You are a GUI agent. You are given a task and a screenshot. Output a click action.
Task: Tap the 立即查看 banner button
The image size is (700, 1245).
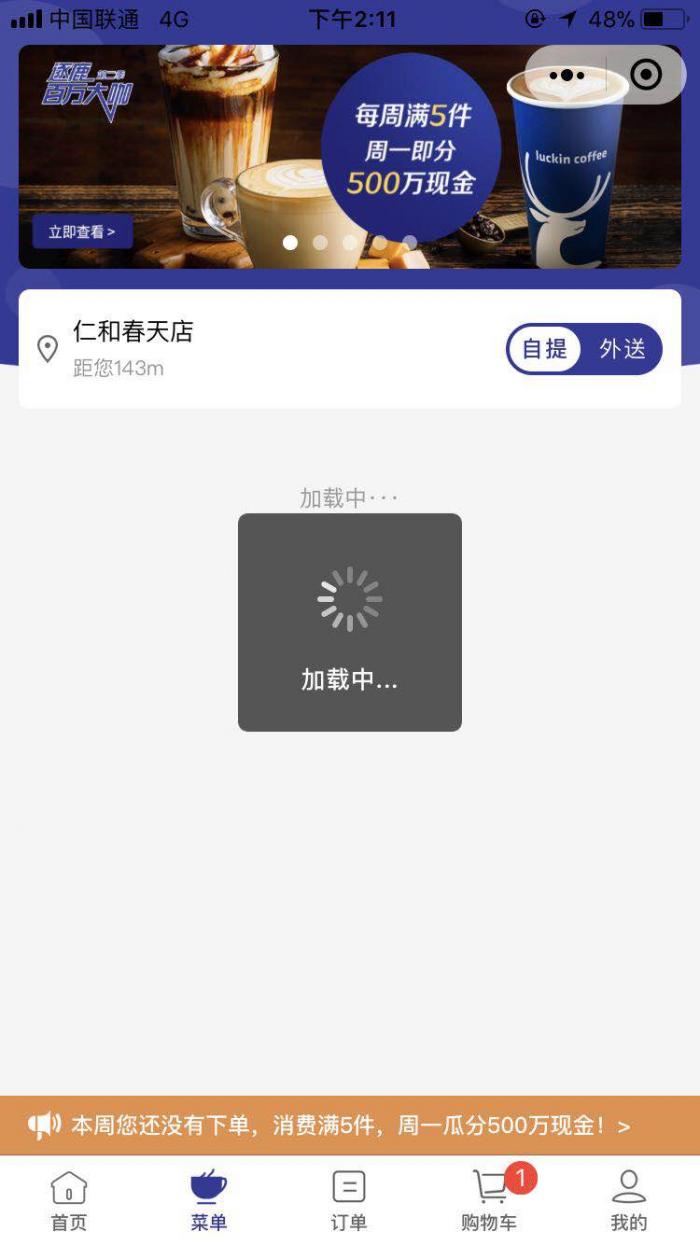click(x=82, y=232)
